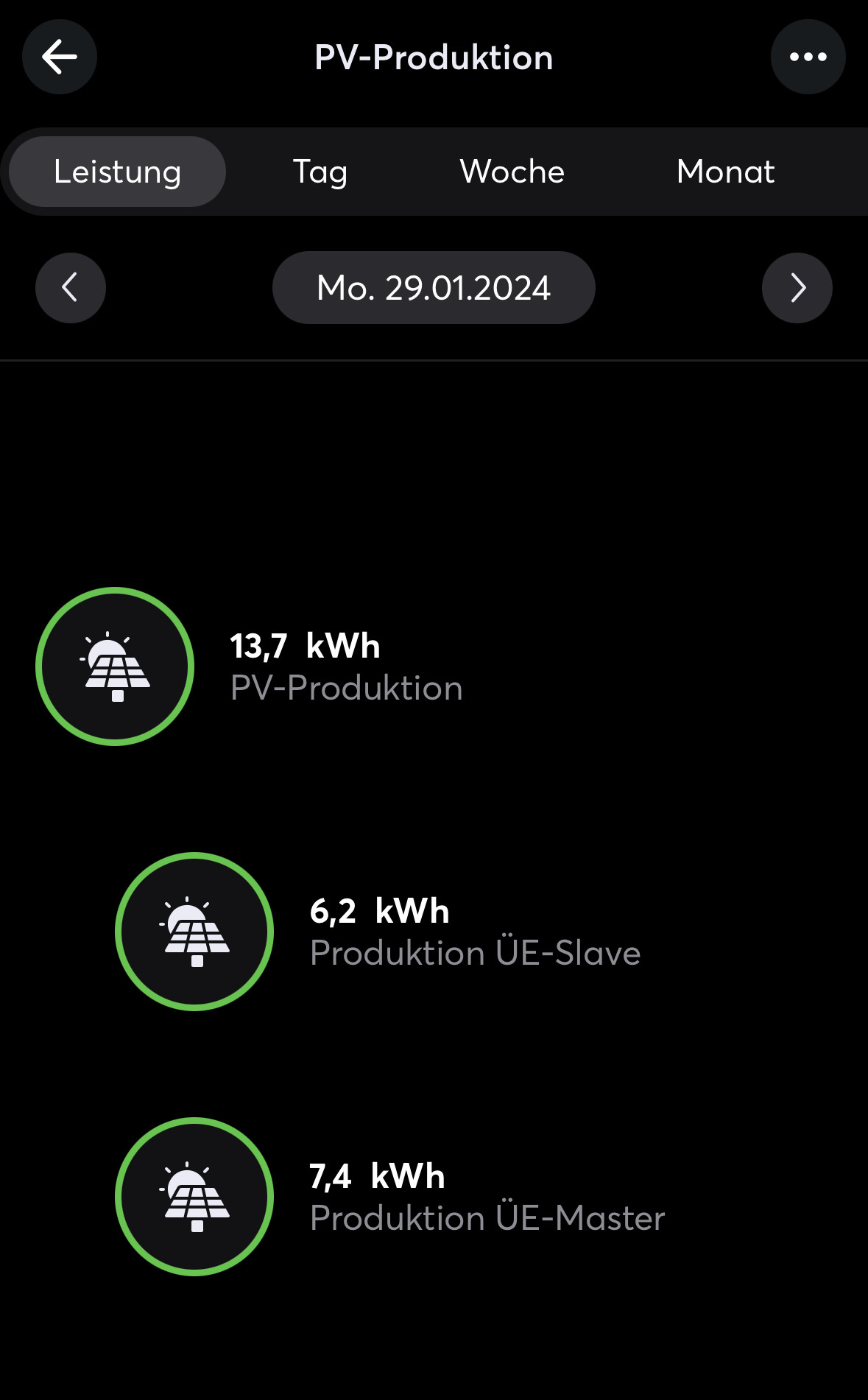This screenshot has width=868, height=1400.
Task: Go to the previous day
Action: tap(71, 288)
